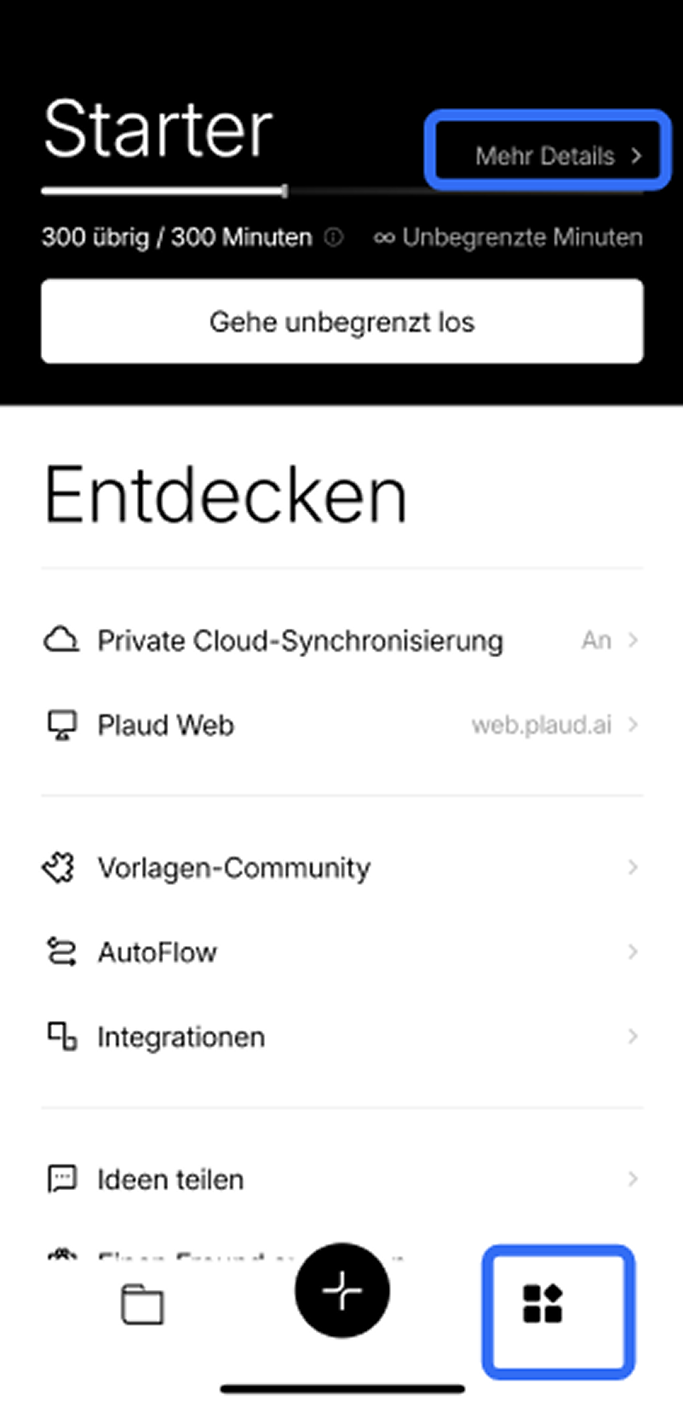Open the AutoFlow entry
The height and width of the screenshot is (1407, 683).
(342, 952)
